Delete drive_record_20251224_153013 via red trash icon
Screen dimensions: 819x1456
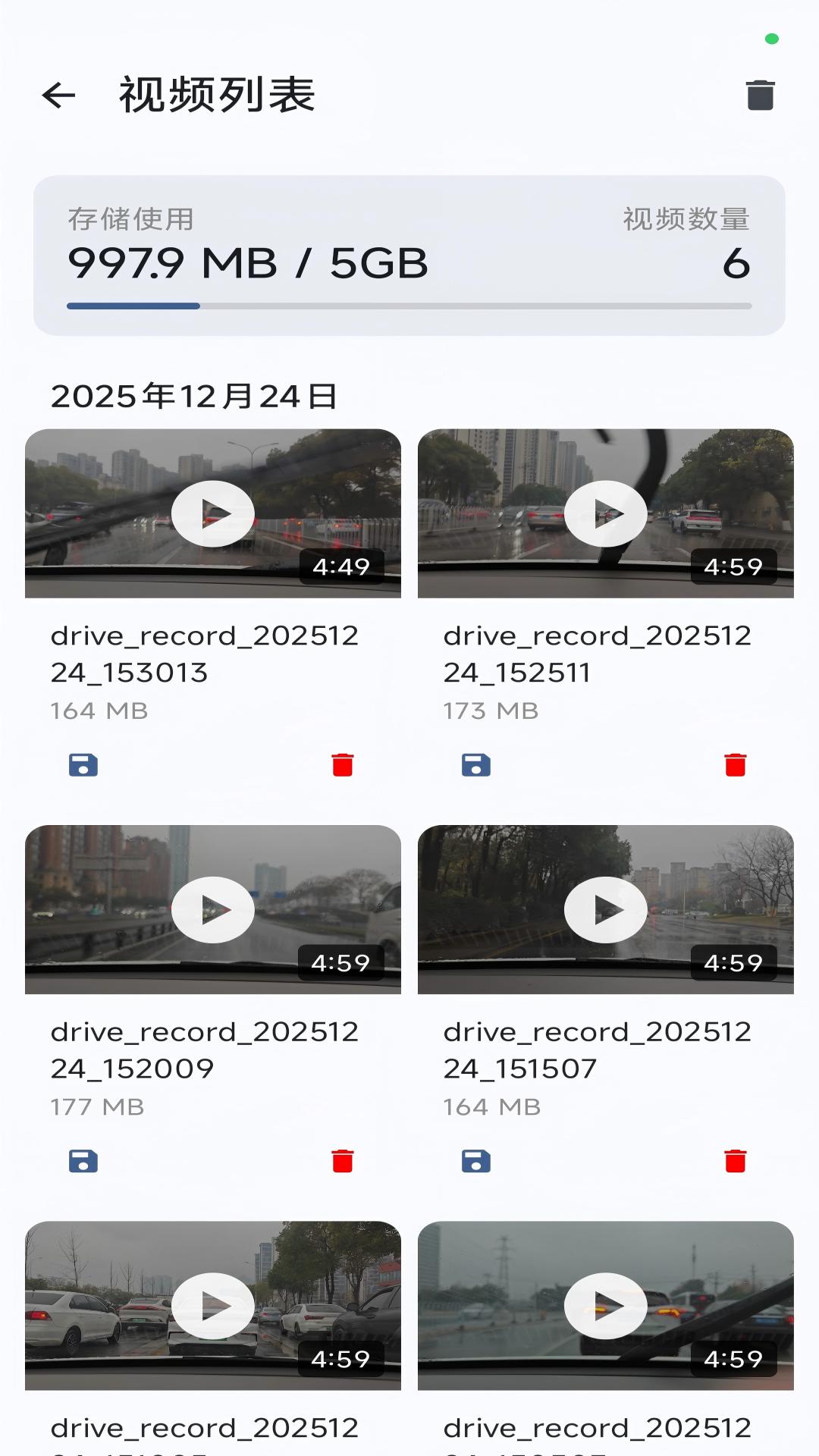click(x=343, y=766)
